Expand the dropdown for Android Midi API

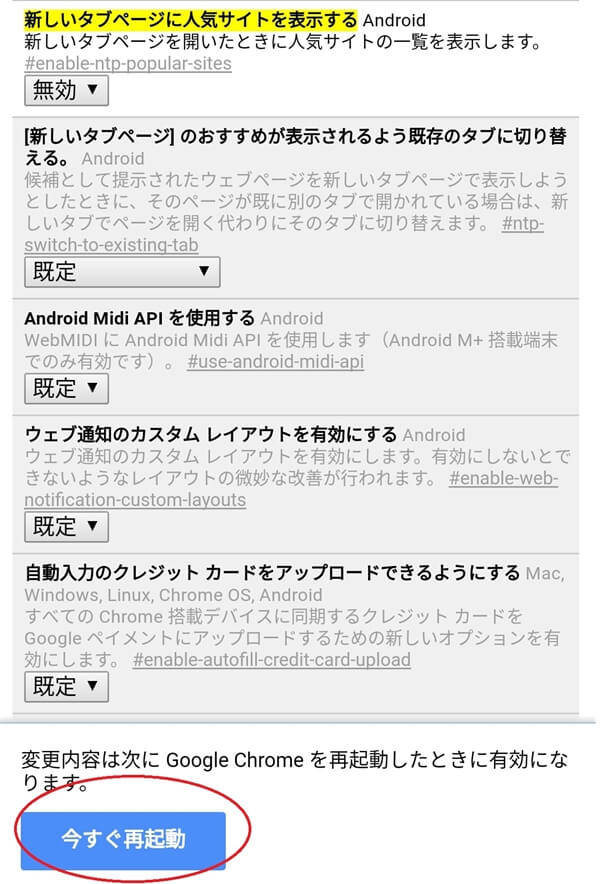pyautogui.click(x=66, y=388)
